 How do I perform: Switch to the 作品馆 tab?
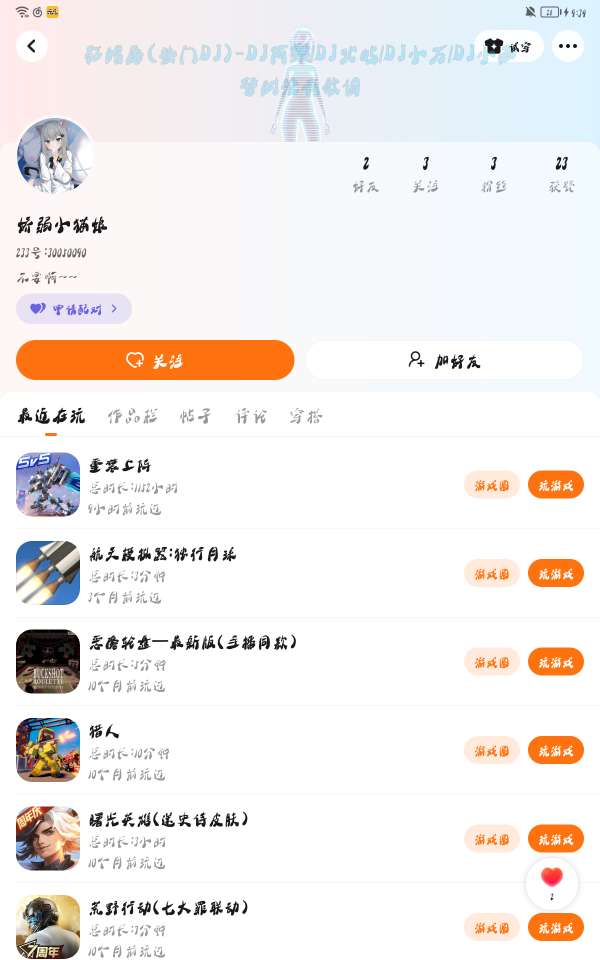click(x=132, y=416)
